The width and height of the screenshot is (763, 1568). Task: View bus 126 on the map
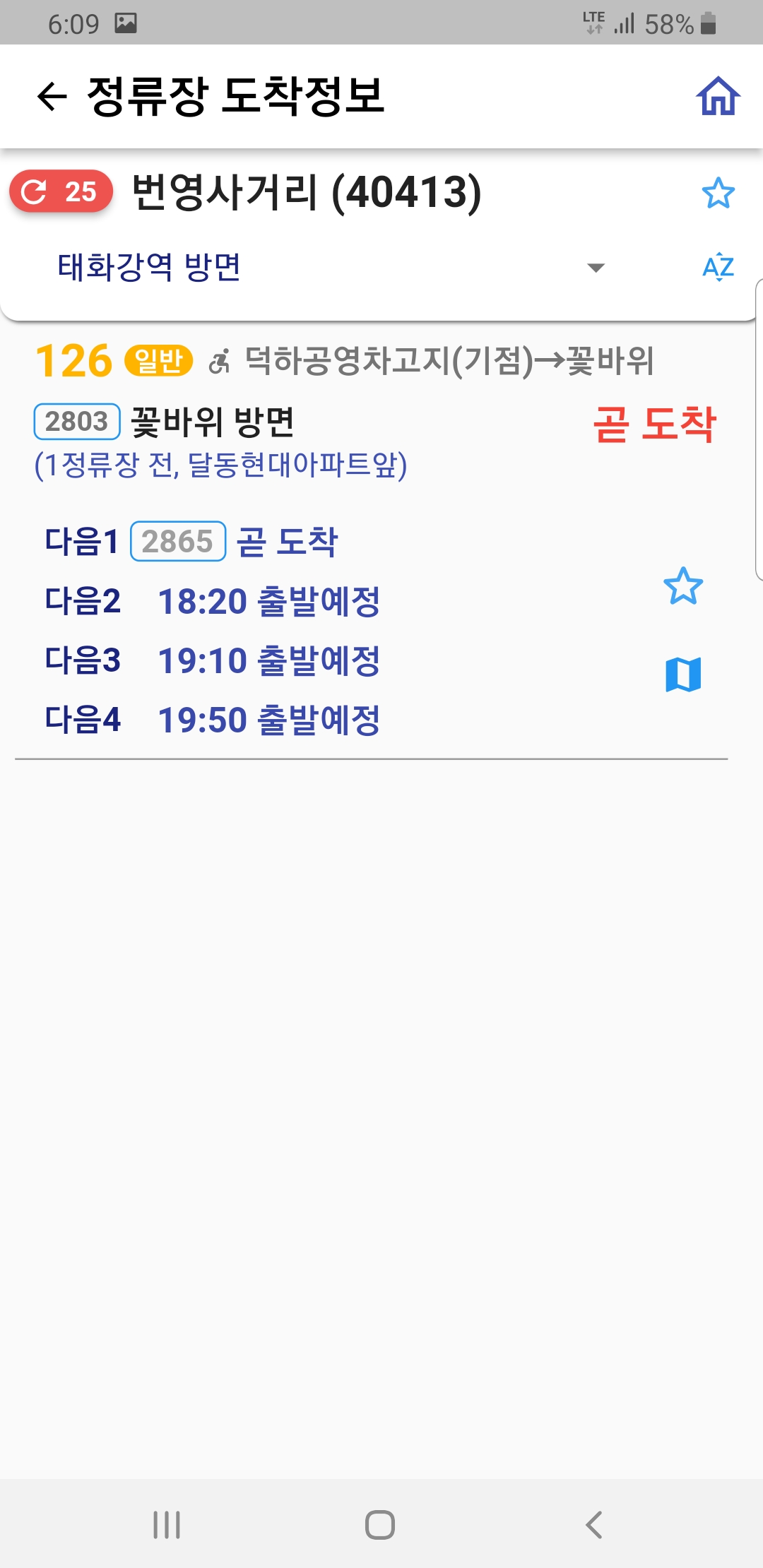coord(682,674)
